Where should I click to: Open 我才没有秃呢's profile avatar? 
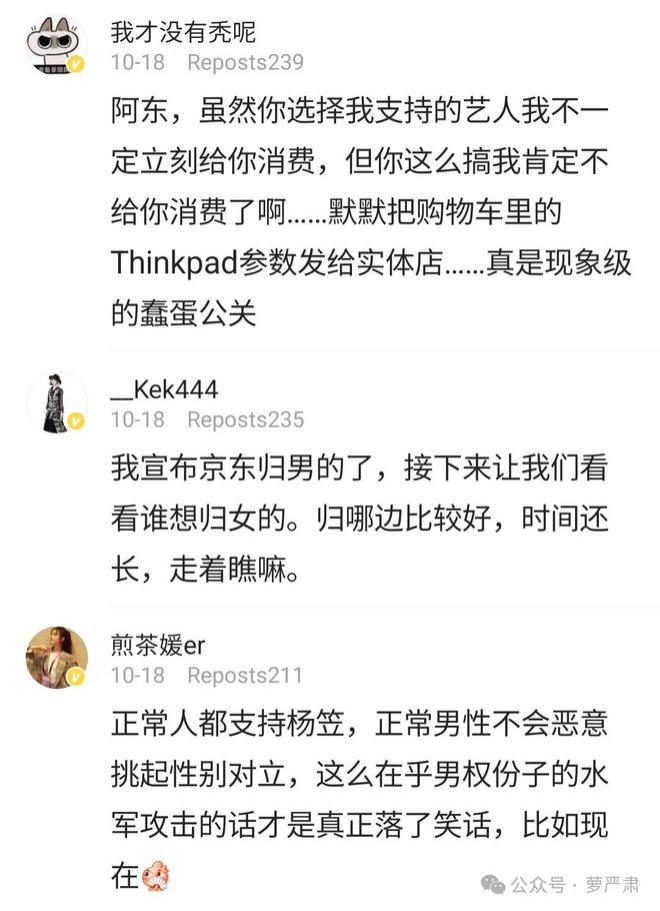click(x=56, y=46)
